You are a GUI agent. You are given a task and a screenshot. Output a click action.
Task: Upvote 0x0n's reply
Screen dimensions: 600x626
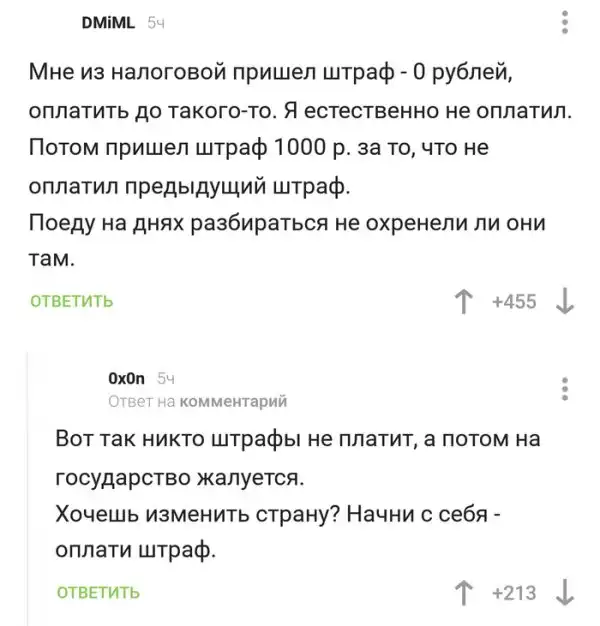(x=465, y=593)
